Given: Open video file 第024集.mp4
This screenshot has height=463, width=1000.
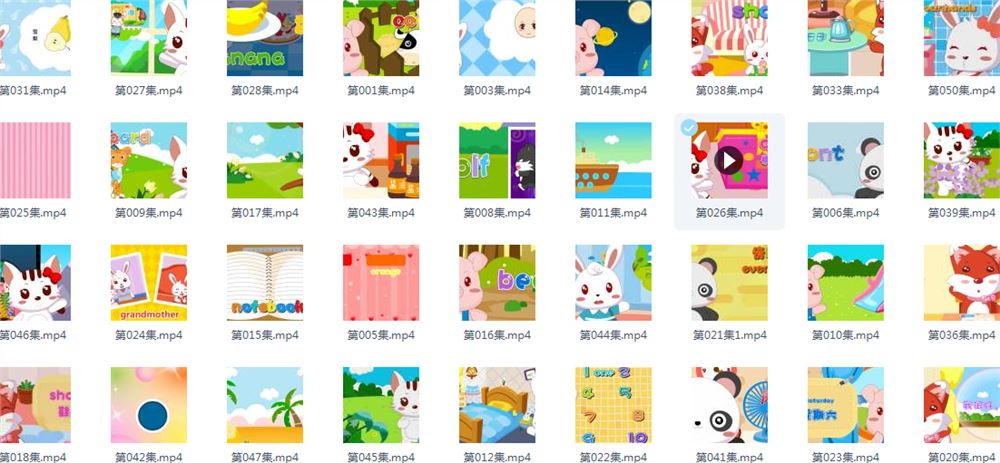Looking at the screenshot, I should (149, 282).
